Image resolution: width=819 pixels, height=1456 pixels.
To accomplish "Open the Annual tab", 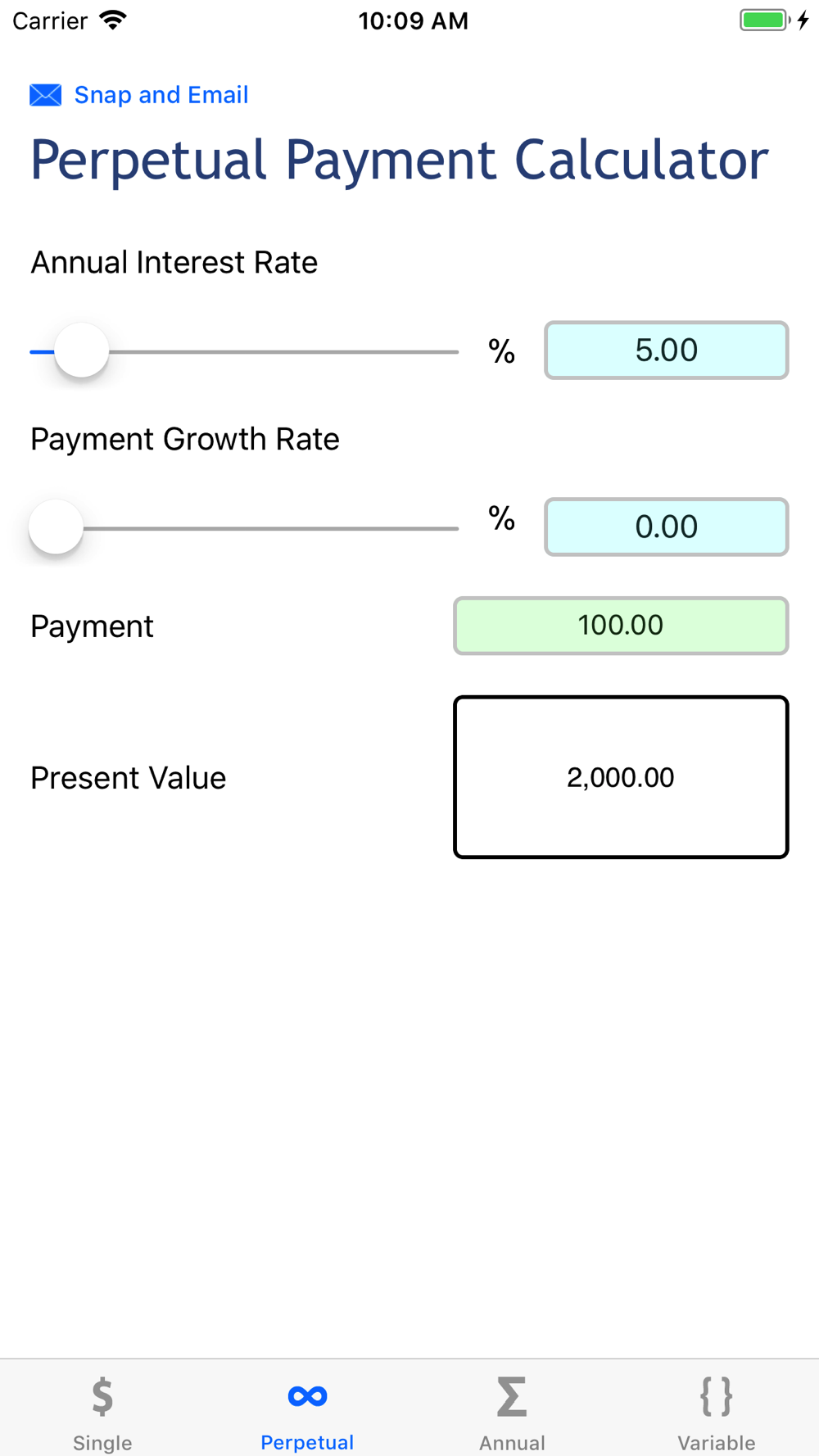I will [x=512, y=1410].
